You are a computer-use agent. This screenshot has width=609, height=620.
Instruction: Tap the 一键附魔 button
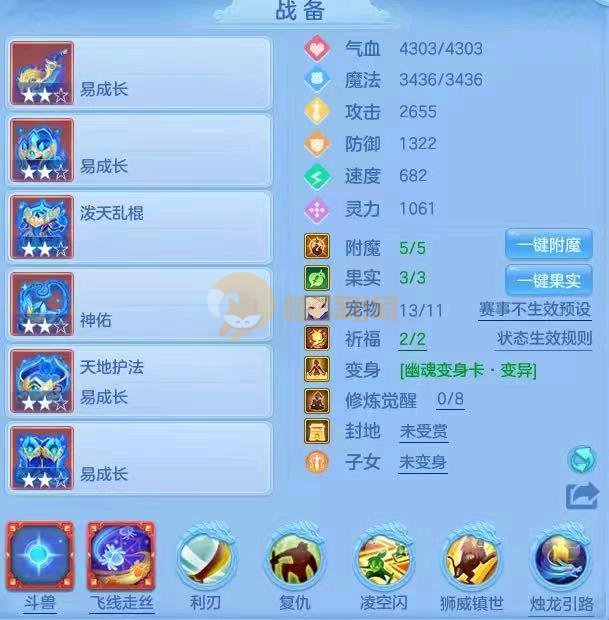548,244
